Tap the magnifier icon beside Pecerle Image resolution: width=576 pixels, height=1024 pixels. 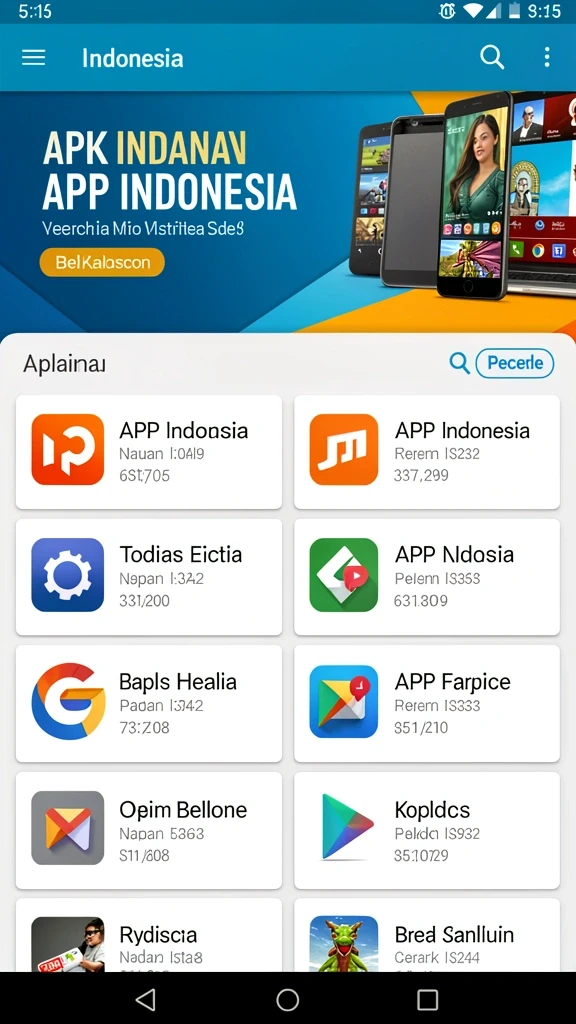click(459, 363)
